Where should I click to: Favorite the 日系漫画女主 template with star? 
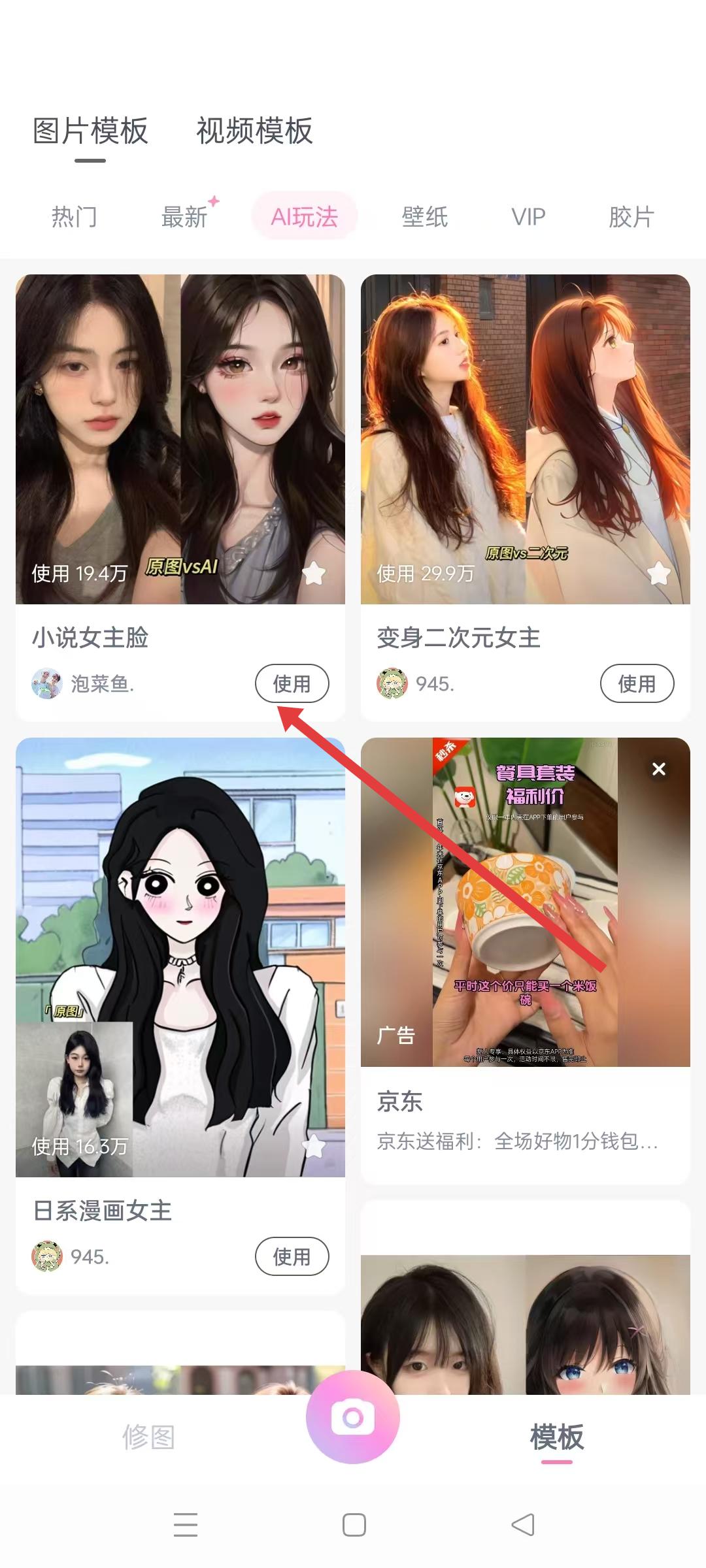click(x=314, y=1145)
